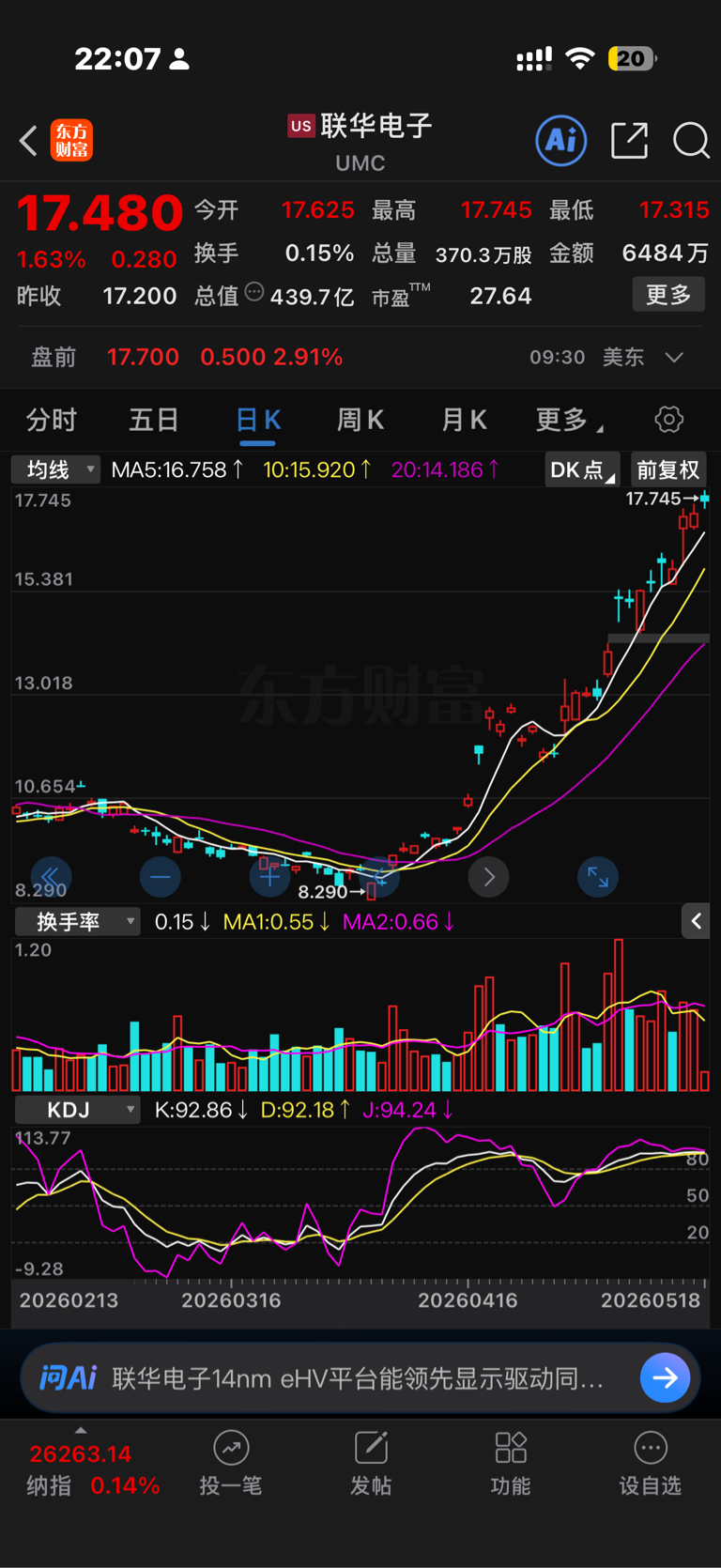Open the search magnifier
This screenshot has width=721, height=1568.
[x=691, y=141]
